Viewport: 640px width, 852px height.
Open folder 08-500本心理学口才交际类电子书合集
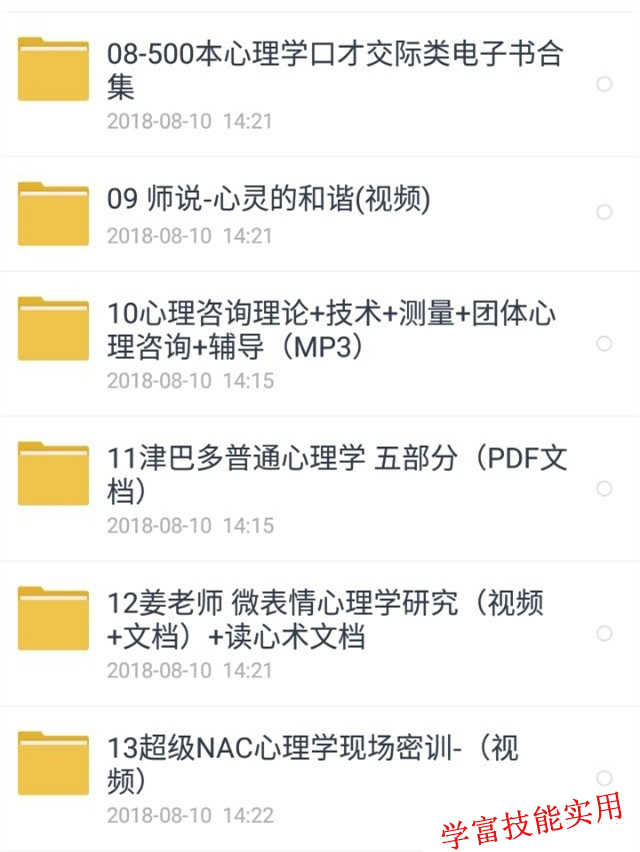330,70
